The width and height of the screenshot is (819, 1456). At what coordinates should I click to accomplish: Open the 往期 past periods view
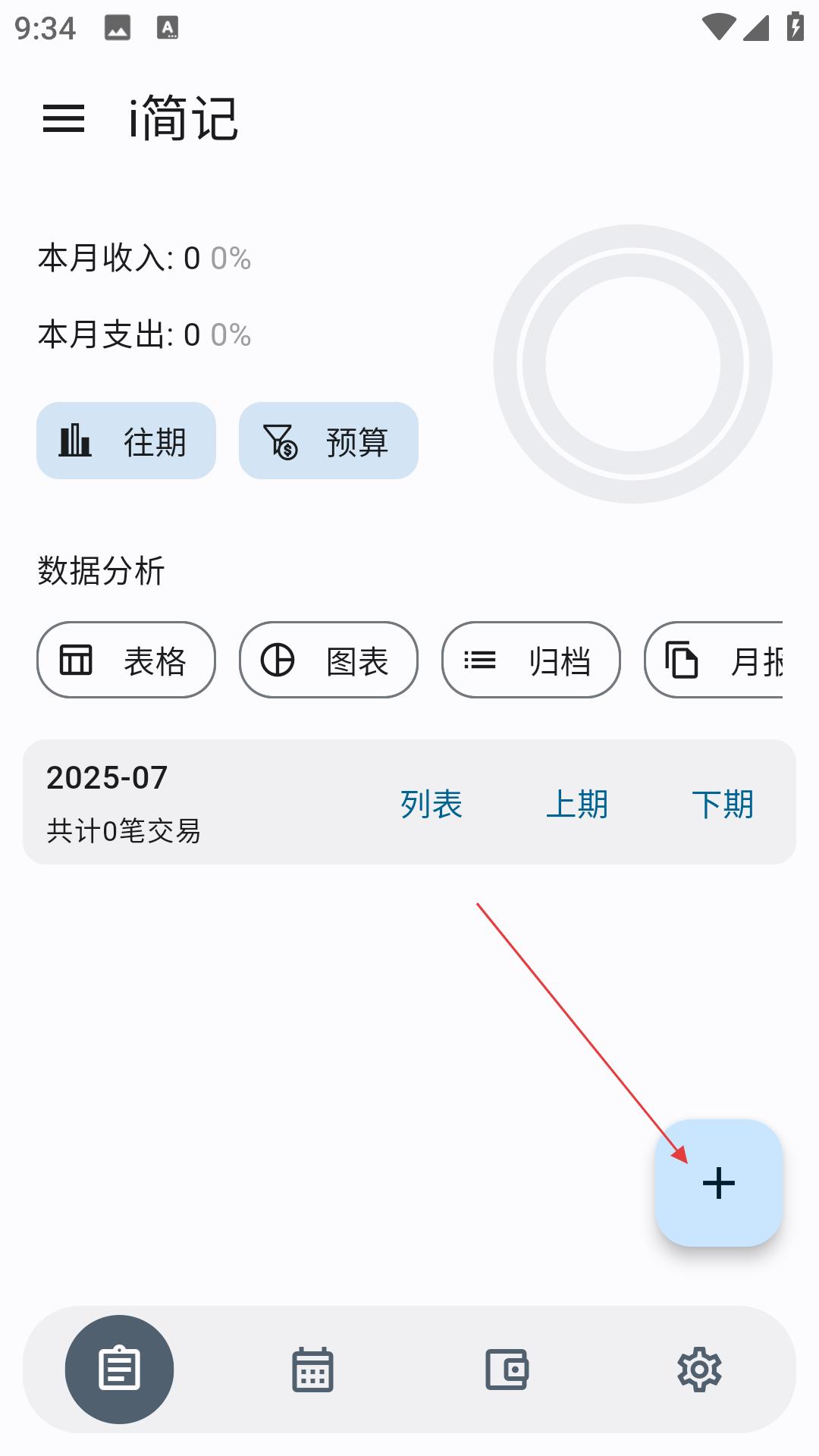(126, 441)
